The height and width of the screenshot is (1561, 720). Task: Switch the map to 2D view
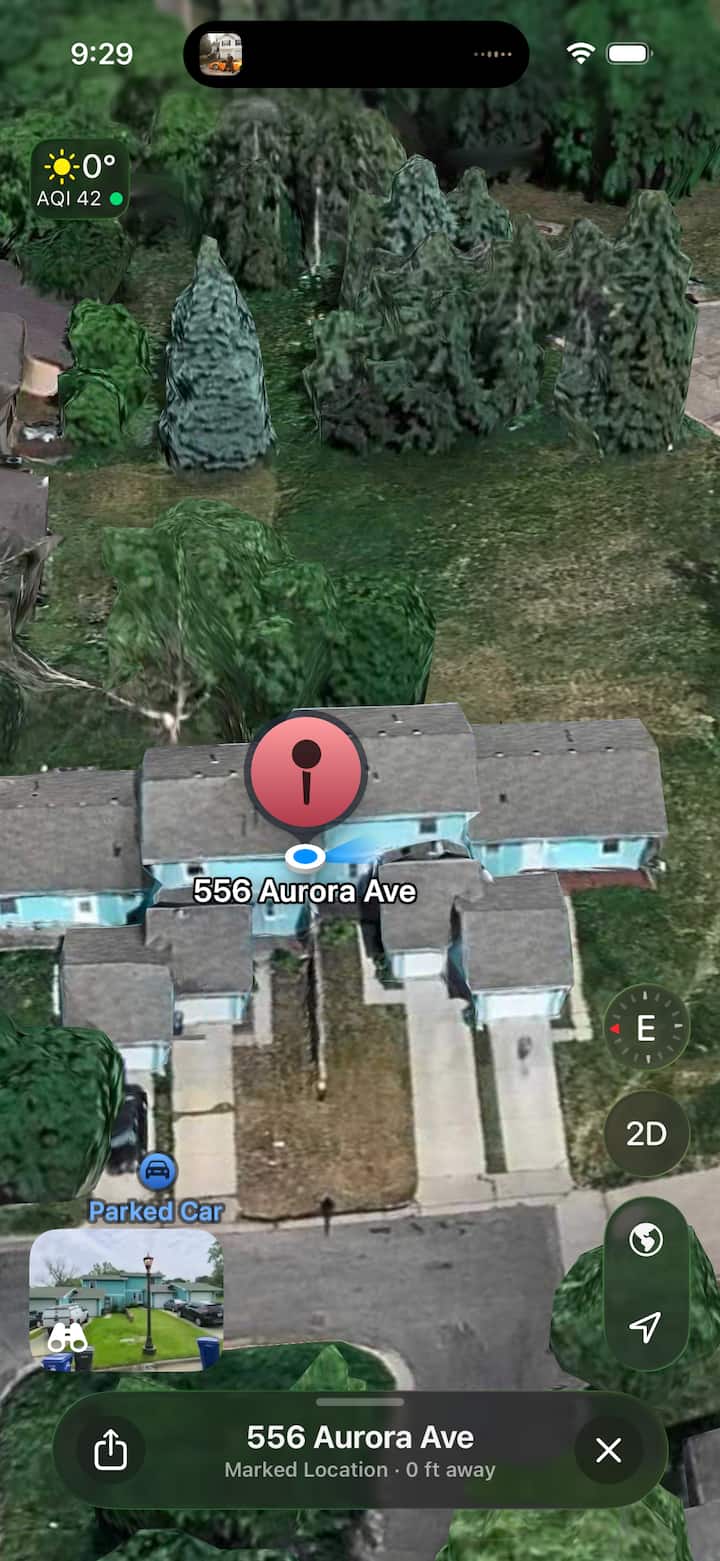pyautogui.click(x=646, y=1133)
